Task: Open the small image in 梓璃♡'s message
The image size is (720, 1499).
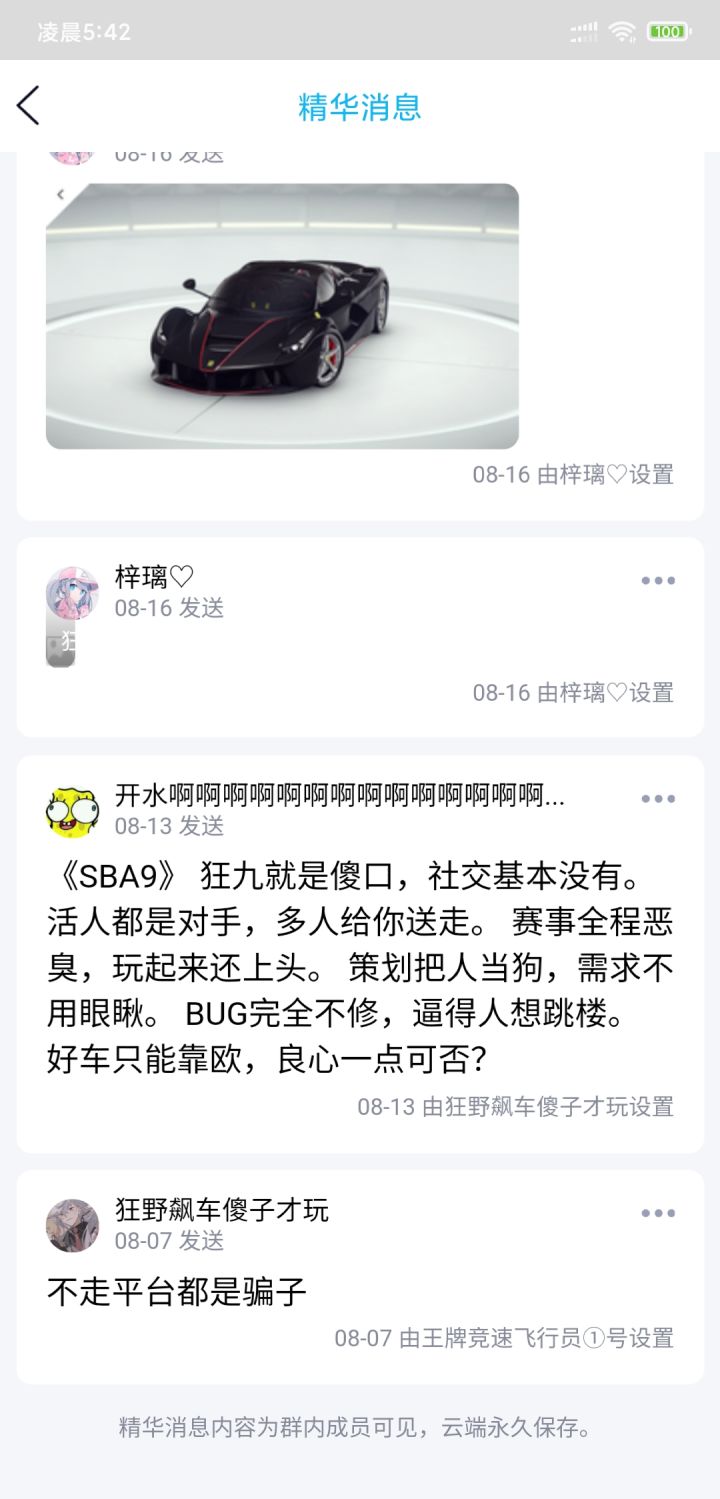Action: click(61, 645)
